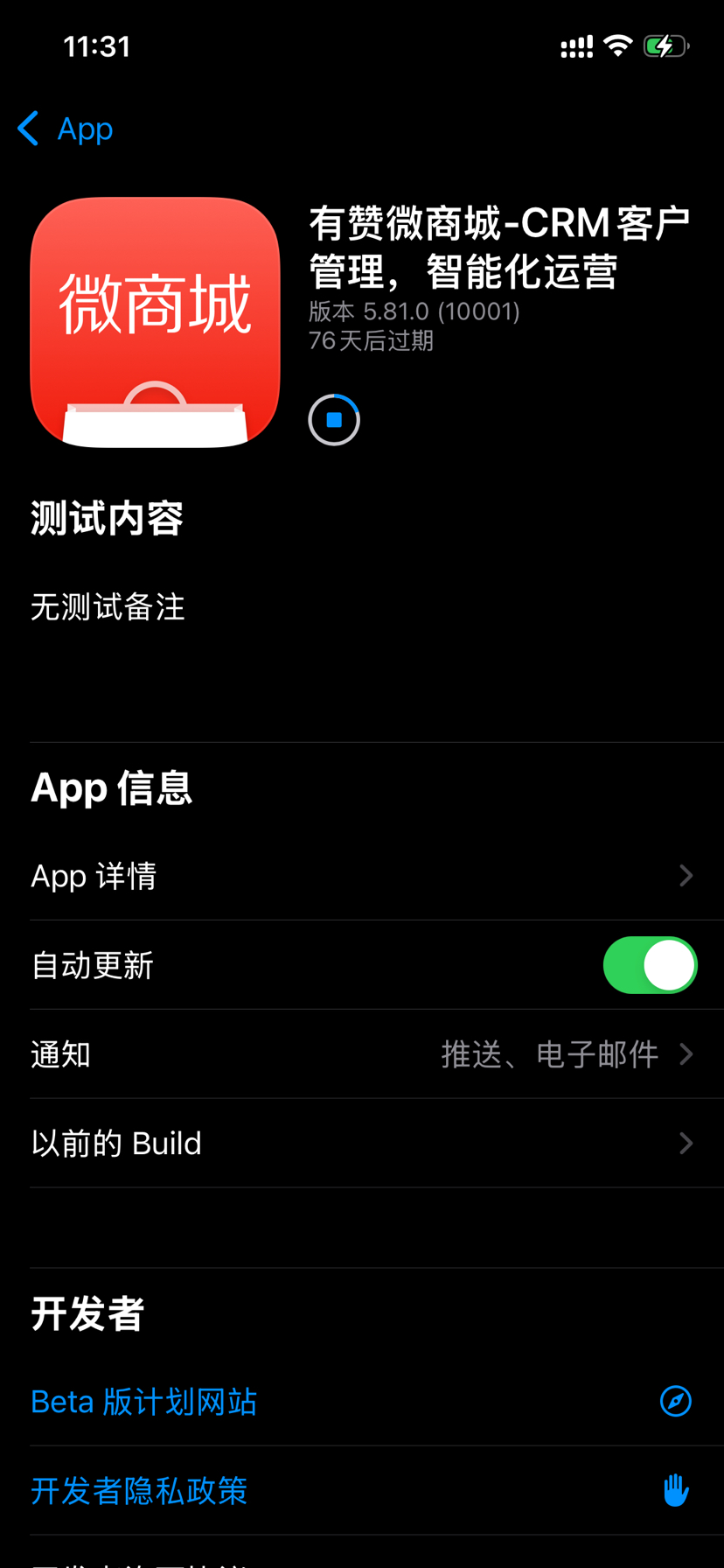Open 开发者隐私政策 link
Viewport: 724px width, 1568px height.
140,1491
